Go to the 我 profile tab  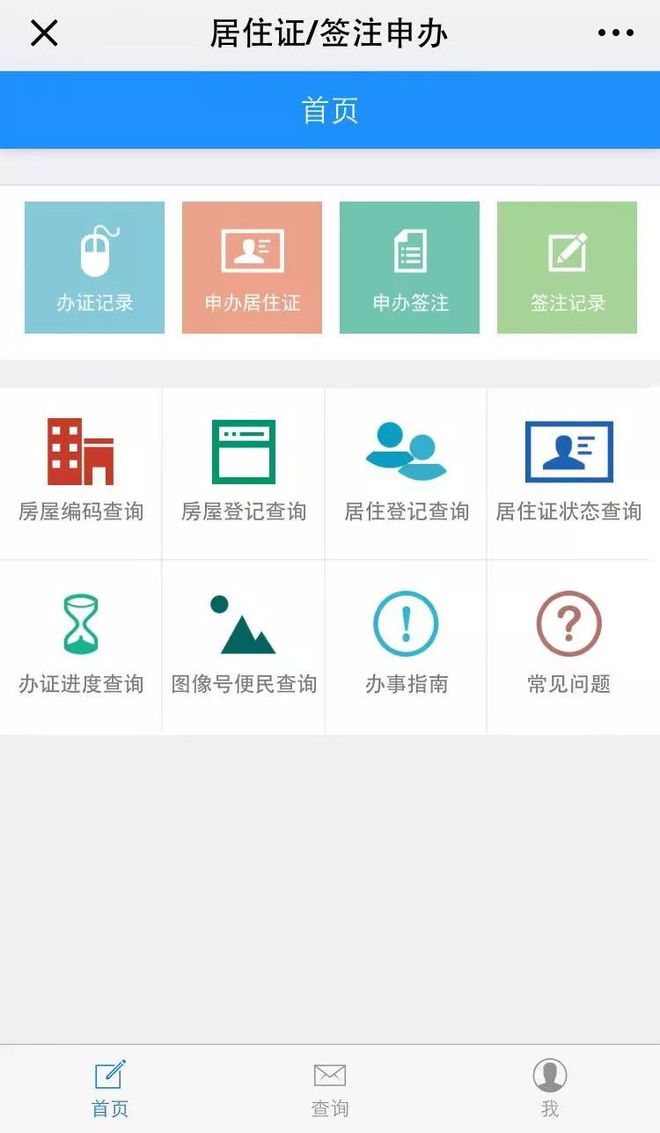549,1088
